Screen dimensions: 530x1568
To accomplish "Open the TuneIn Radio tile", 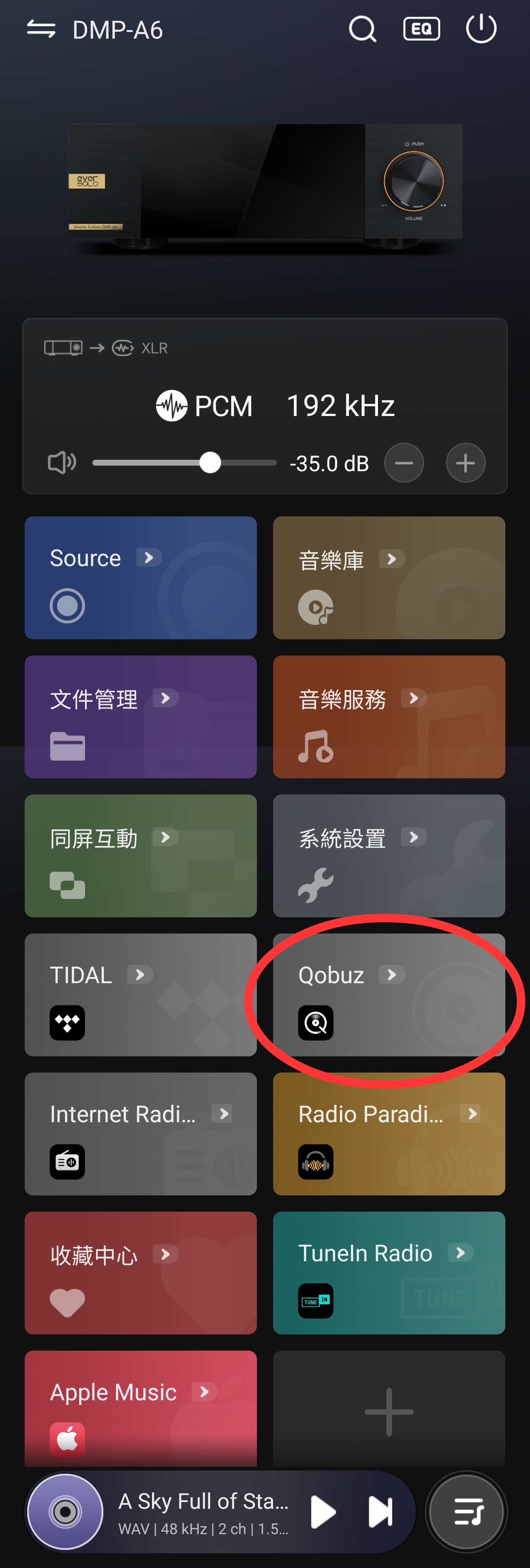I will [x=389, y=1273].
